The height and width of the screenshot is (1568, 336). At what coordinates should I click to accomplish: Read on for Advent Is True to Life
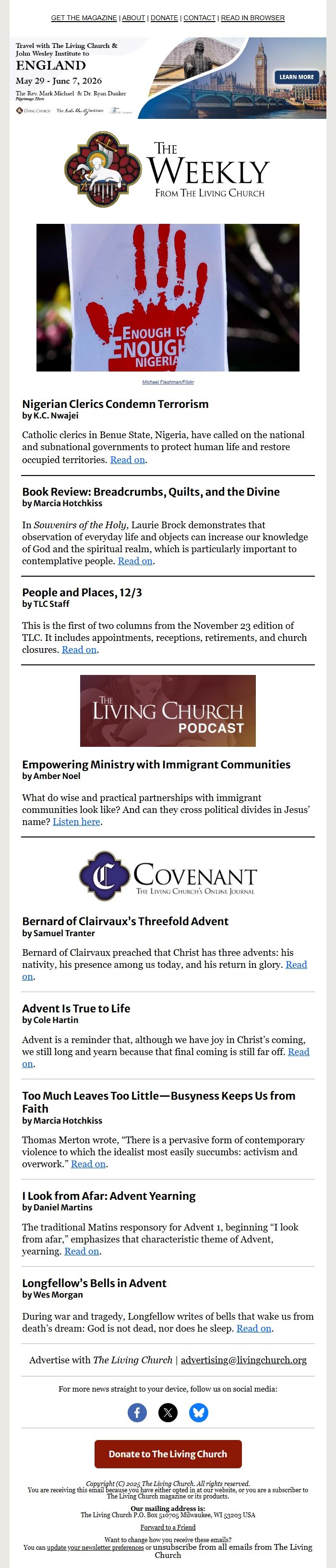point(298,1052)
